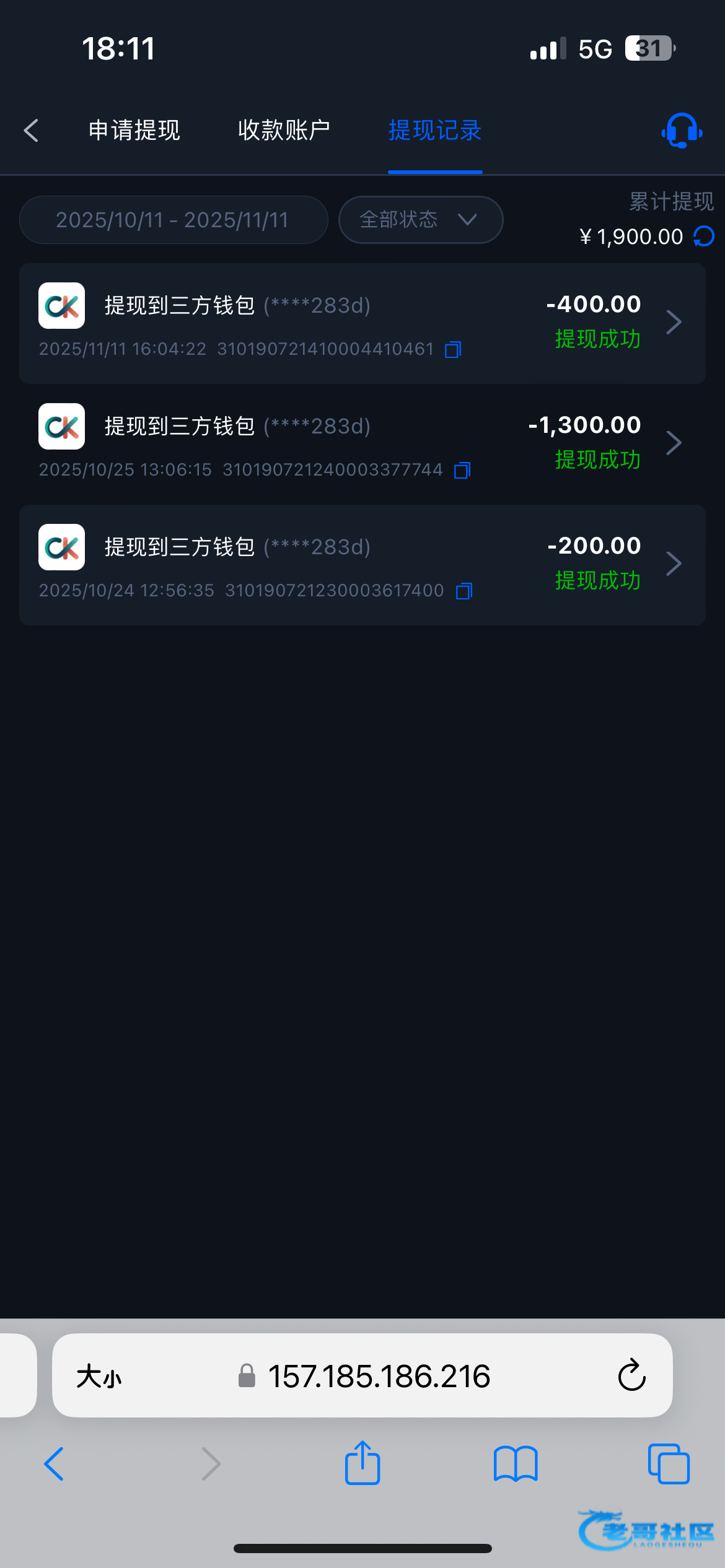The width and height of the screenshot is (725, 1568).
Task: Reload the page in the browser
Action: pos(631,1377)
